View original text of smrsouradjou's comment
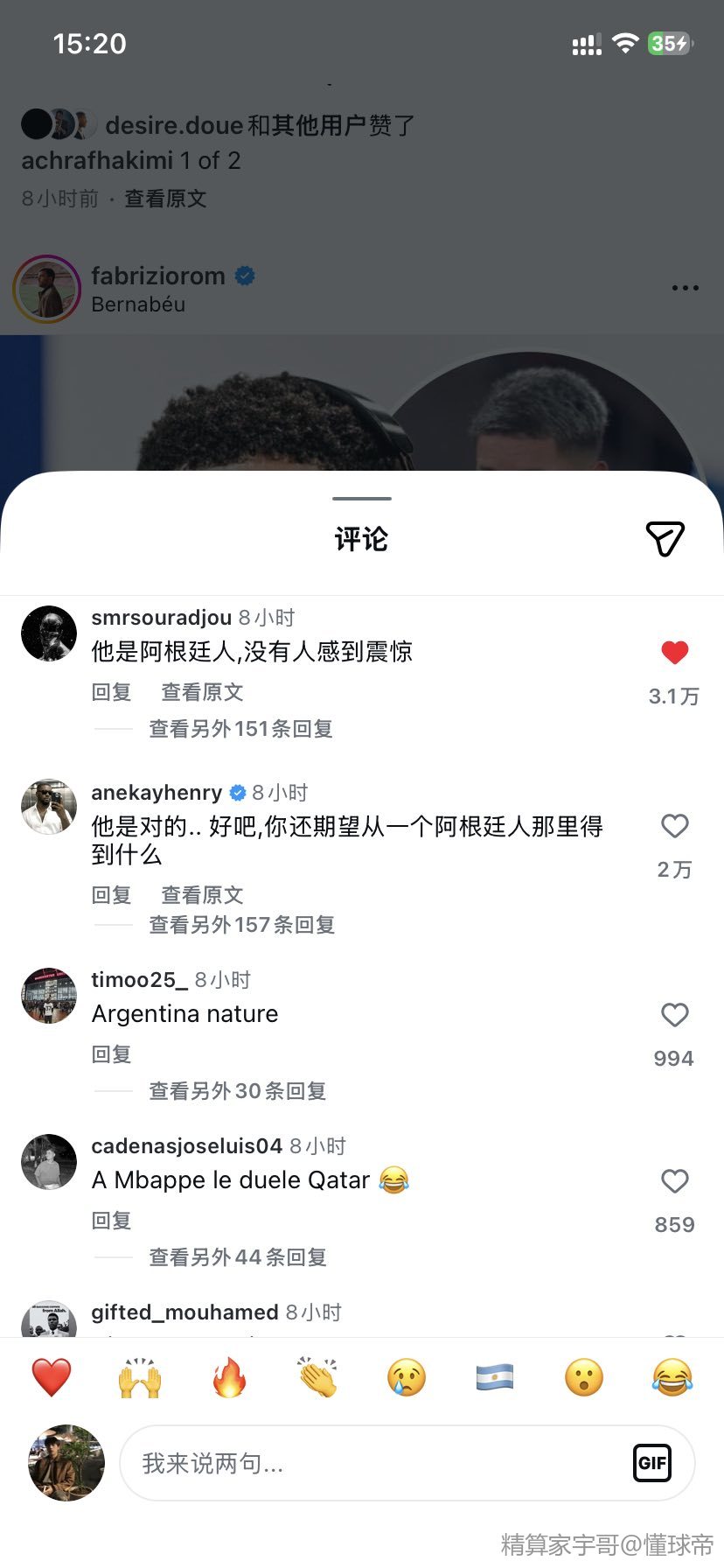The width and height of the screenshot is (724, 1568). (202, 692)
